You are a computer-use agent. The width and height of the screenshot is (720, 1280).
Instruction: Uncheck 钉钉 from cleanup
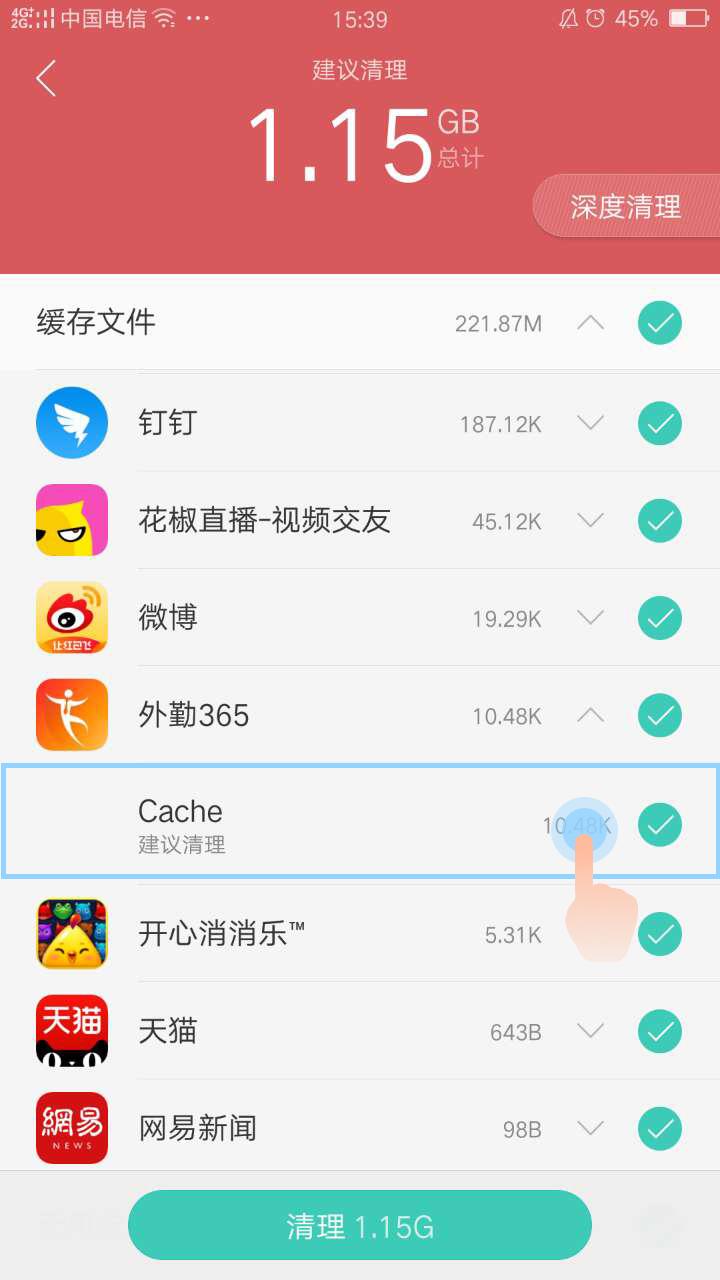(660, 423)
